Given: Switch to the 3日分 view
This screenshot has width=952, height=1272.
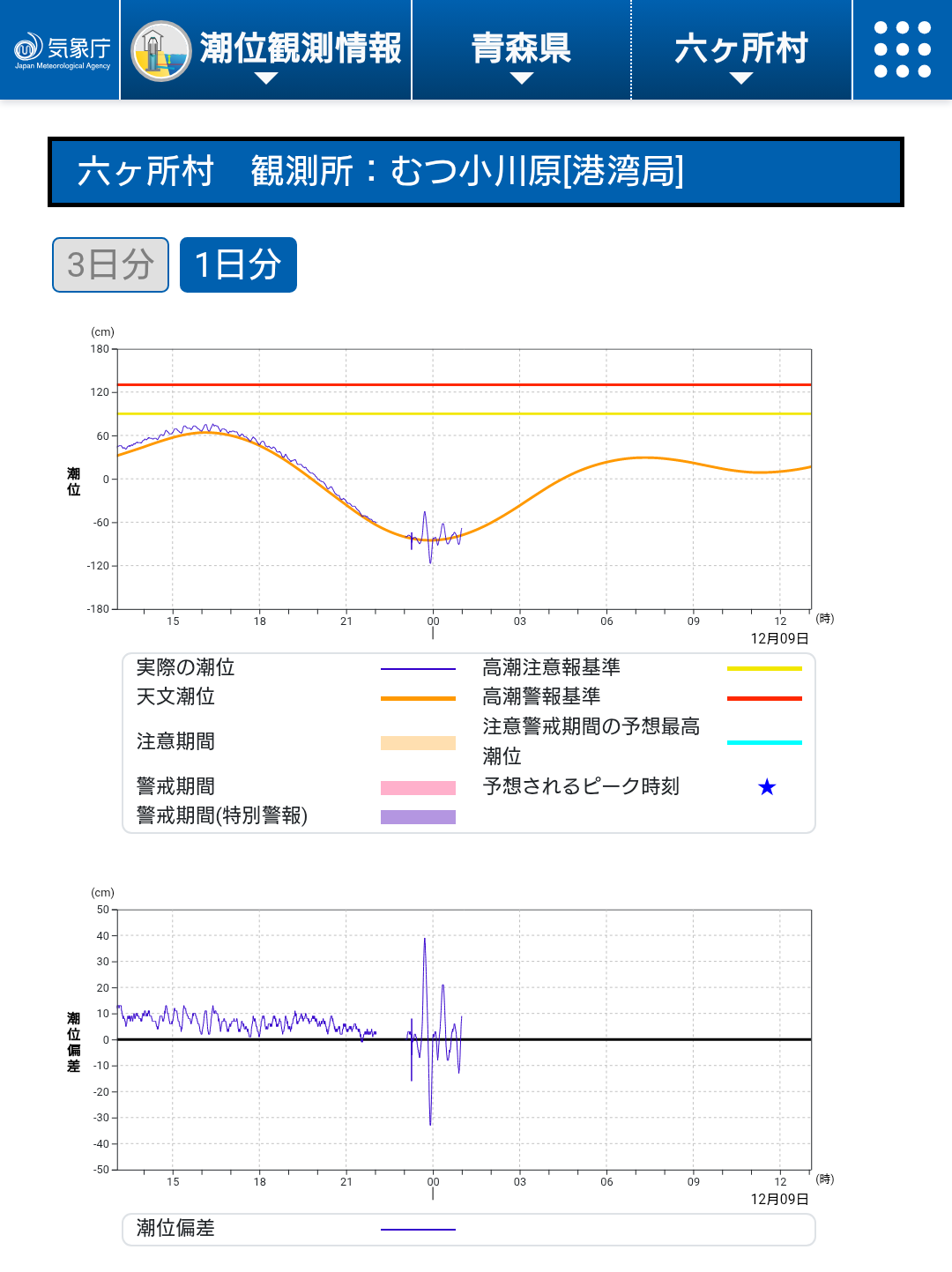Looking at the screenshot, I should pos(111,264).
